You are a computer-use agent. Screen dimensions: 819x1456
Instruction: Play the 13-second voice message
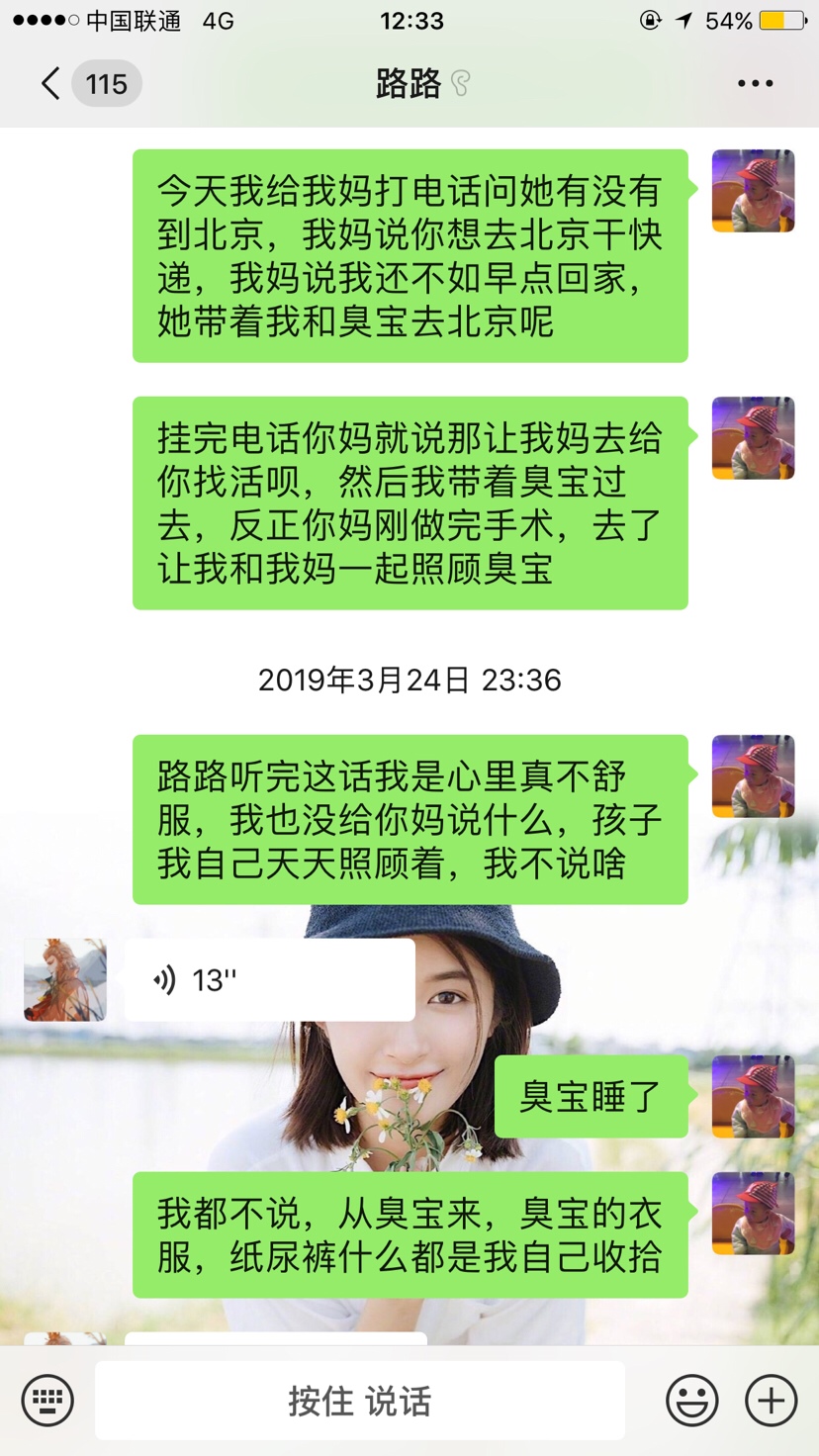point(268,980)
